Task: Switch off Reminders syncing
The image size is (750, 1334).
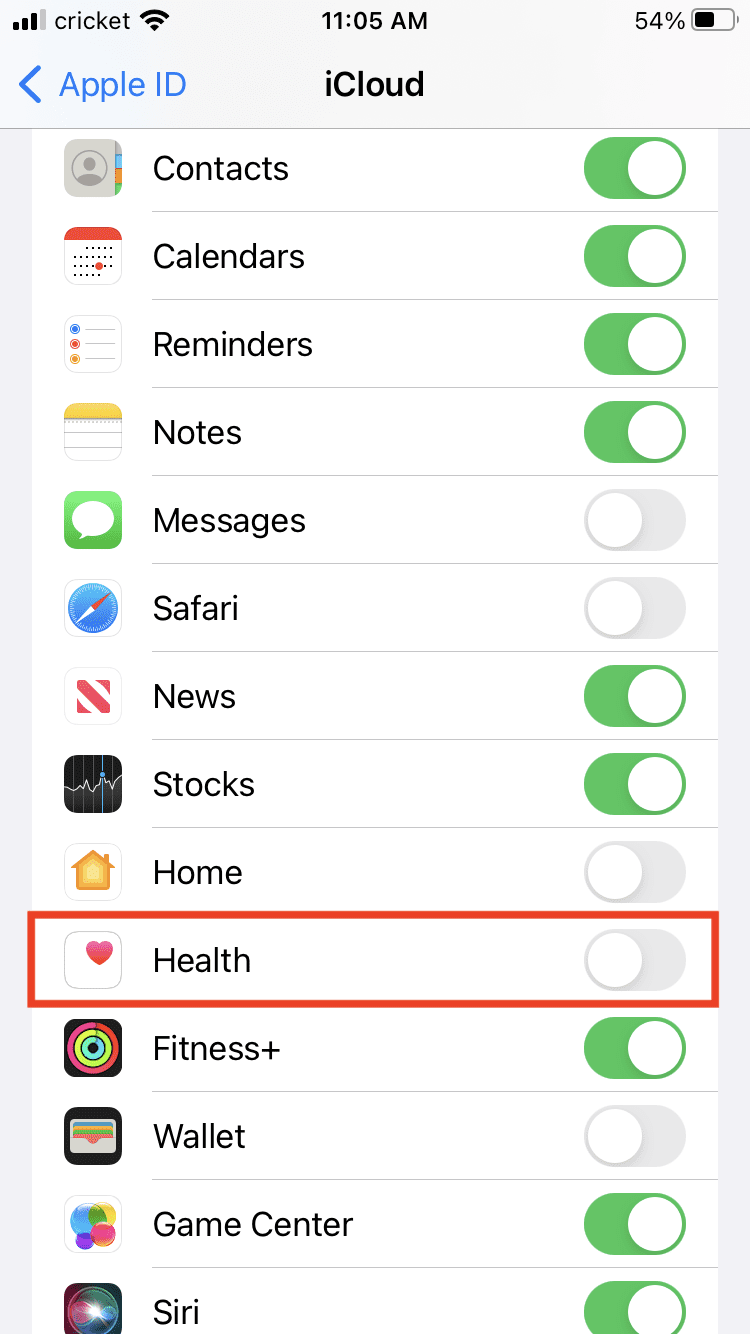Action: tap(635, 344)
